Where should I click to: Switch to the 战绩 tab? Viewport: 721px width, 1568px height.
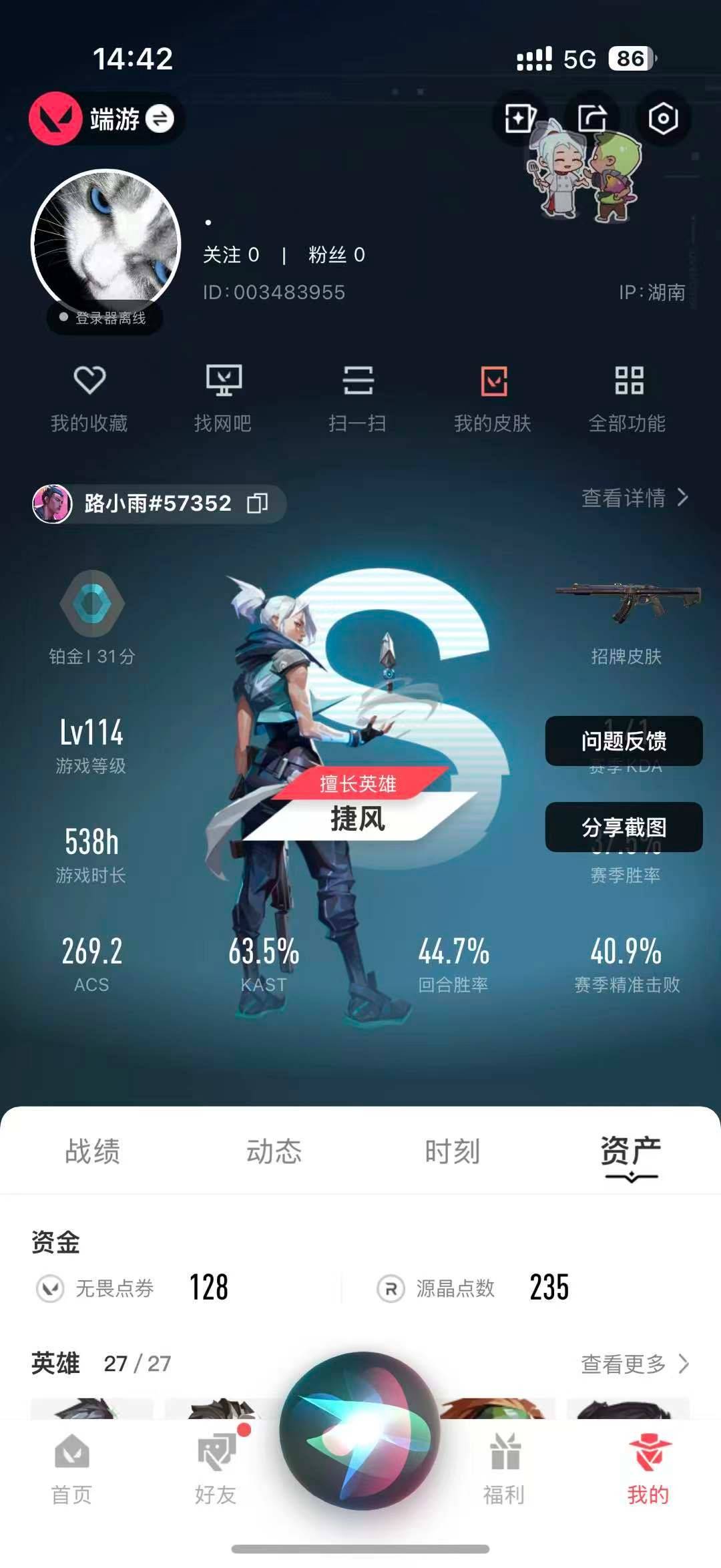click(92, 1151)
